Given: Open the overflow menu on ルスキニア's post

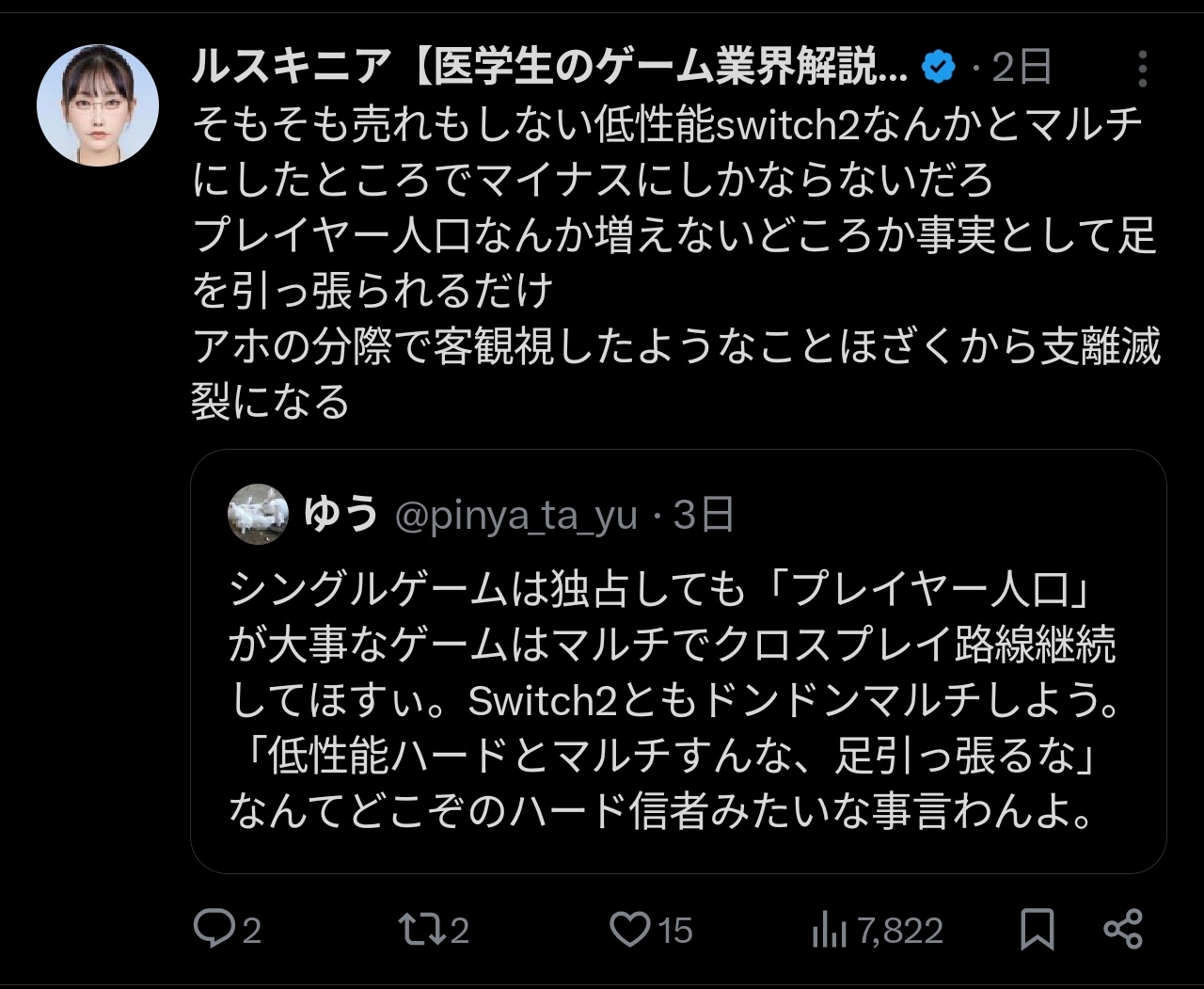Looking at the screenshot, I should [x=1142, y=69].
